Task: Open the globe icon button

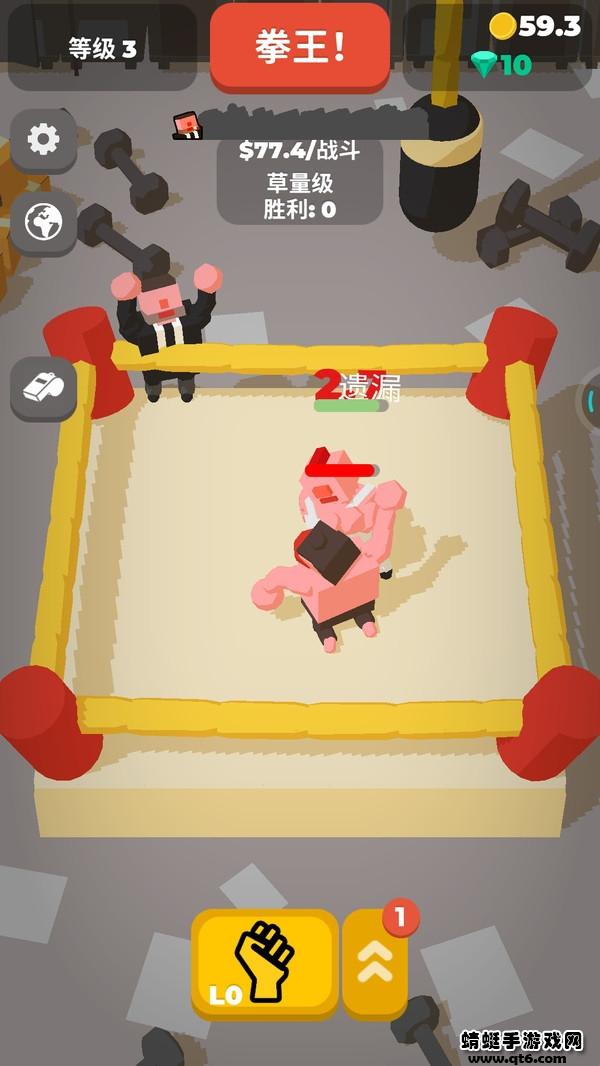Action: 43,223
